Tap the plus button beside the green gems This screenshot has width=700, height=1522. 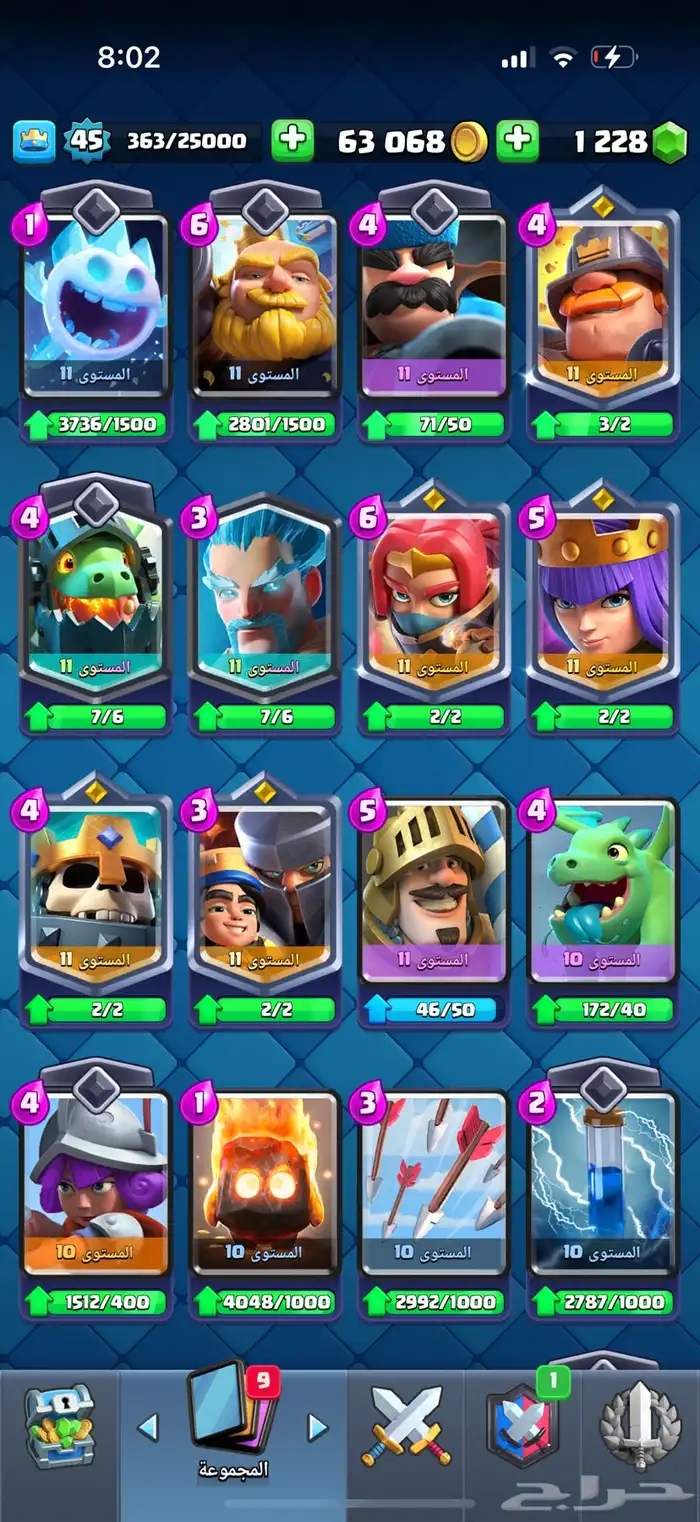pos(517,141)
